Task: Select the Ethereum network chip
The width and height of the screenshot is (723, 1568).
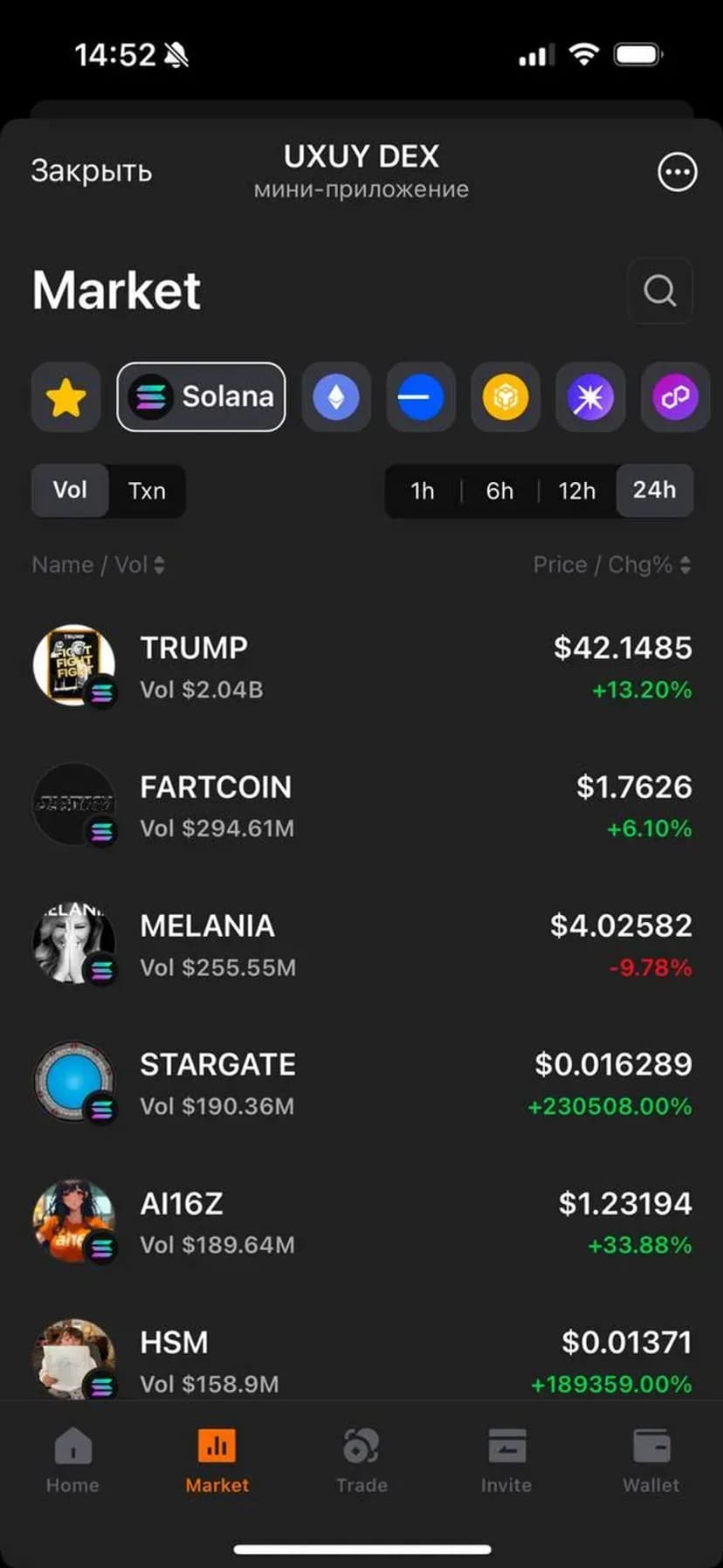Action: pyautogui.click(x=336, y=397)
